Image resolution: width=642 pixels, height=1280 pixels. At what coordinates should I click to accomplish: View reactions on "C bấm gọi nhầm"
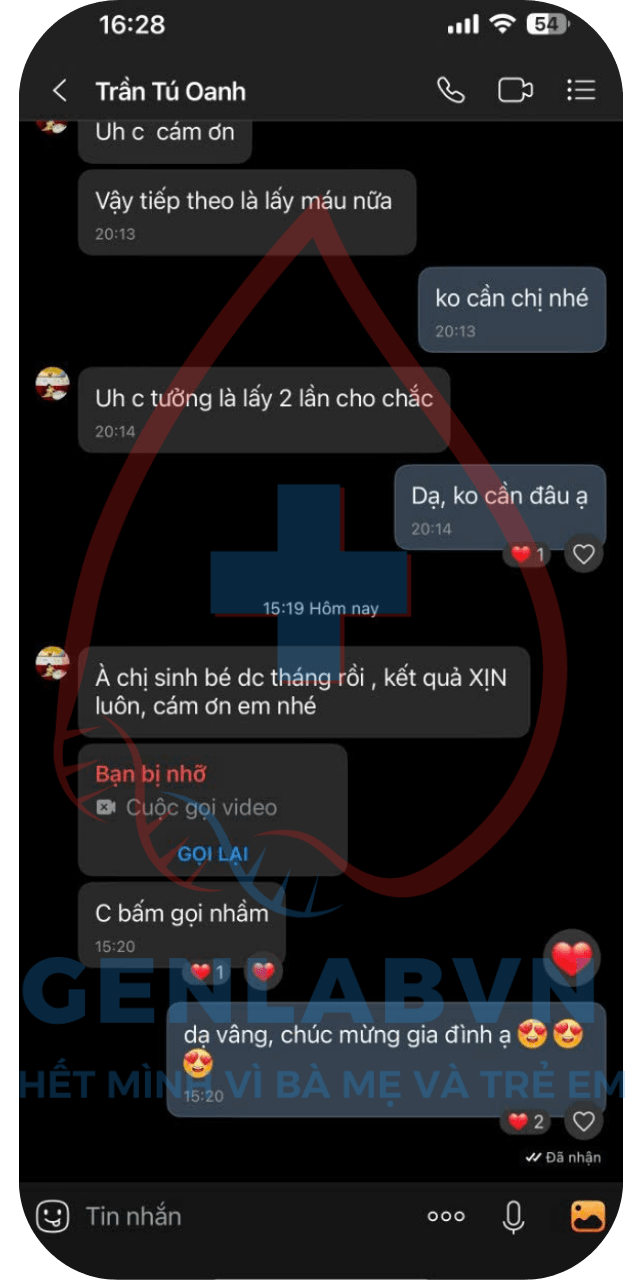(x=209, y=971)
